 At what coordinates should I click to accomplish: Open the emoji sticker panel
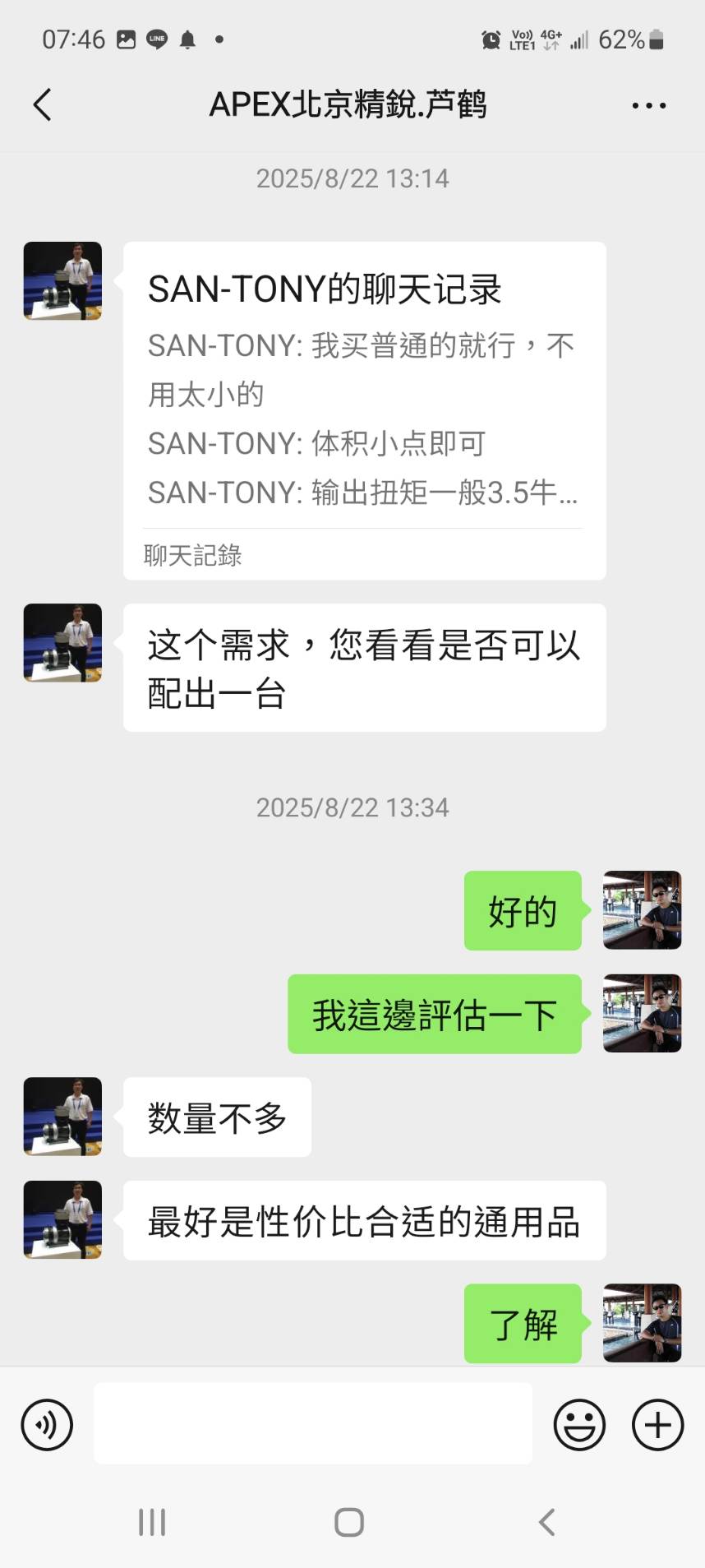tap(579, 1425)
